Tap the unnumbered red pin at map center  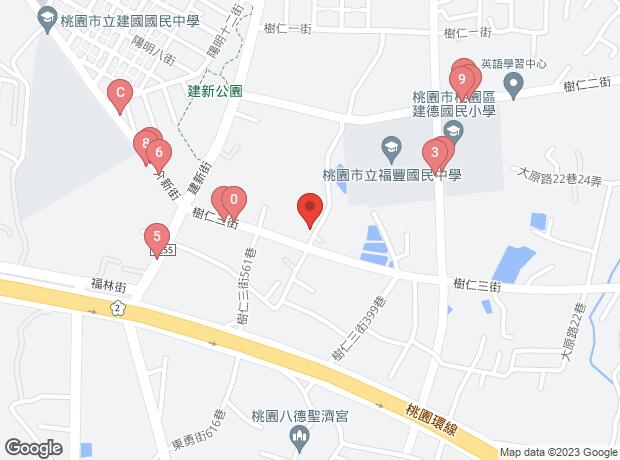(310, 211)
